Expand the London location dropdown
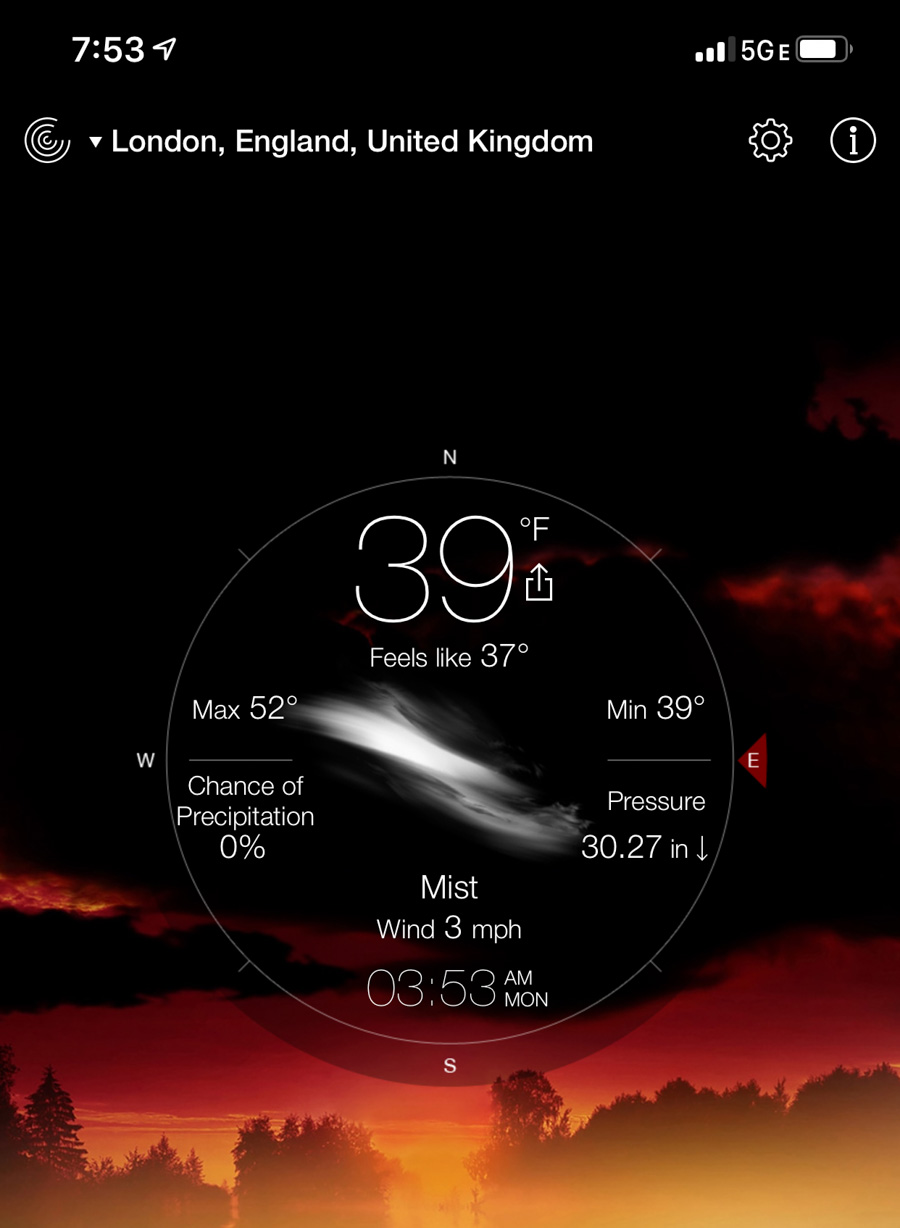This screenshot has width=900, height=1228. (340, 142)
